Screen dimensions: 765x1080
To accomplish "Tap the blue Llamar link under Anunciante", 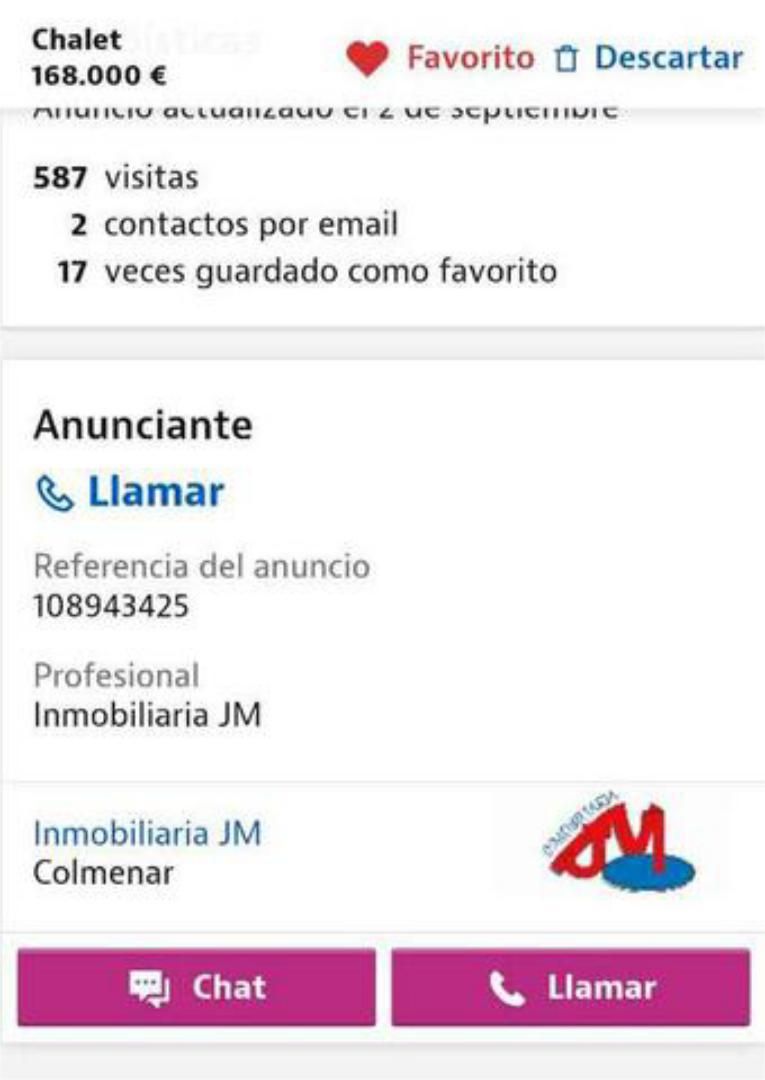I will pos(130,492).
